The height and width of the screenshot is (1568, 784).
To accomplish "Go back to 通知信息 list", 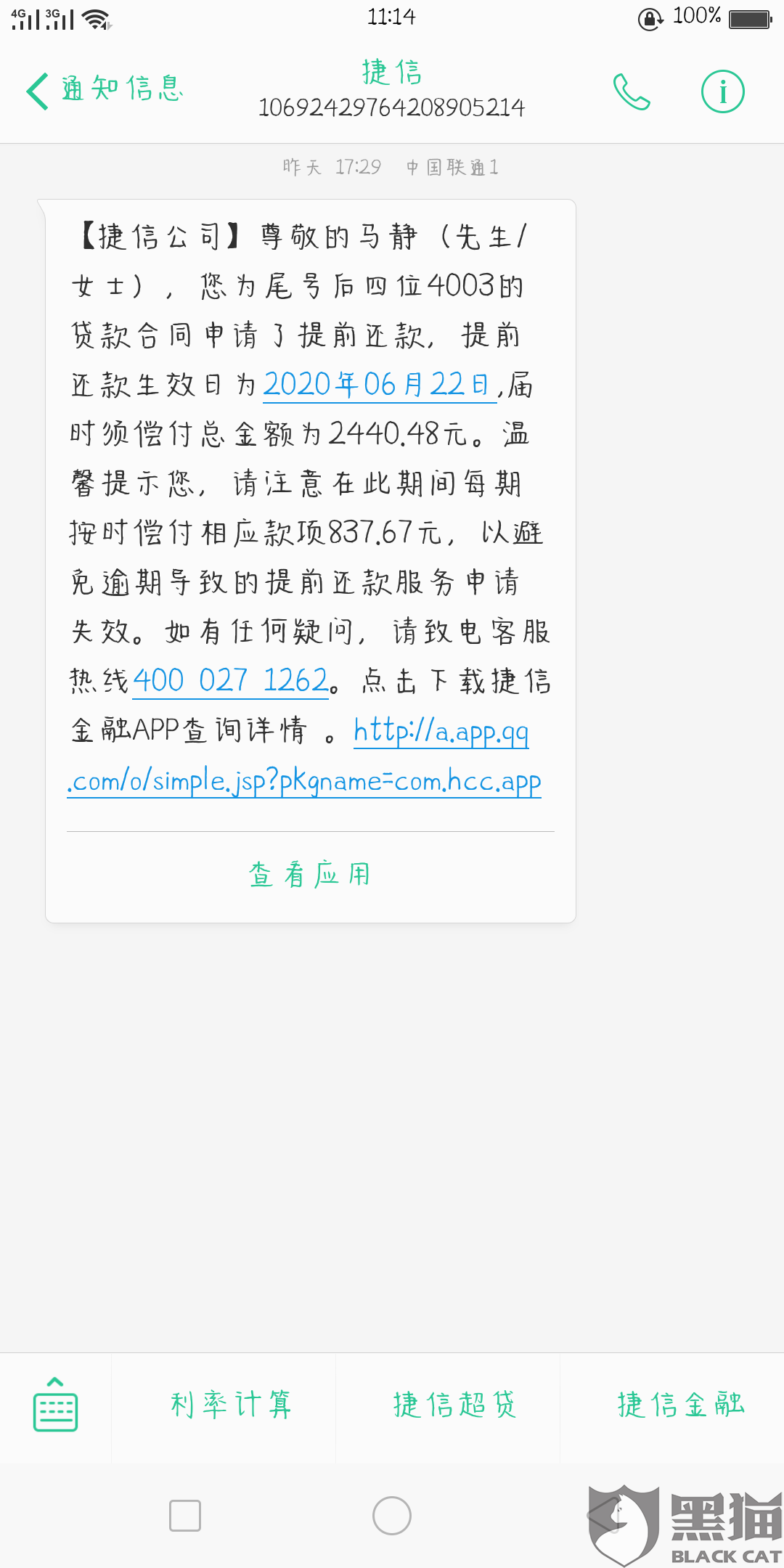I will pyautogui.click(x=104, y=90).
